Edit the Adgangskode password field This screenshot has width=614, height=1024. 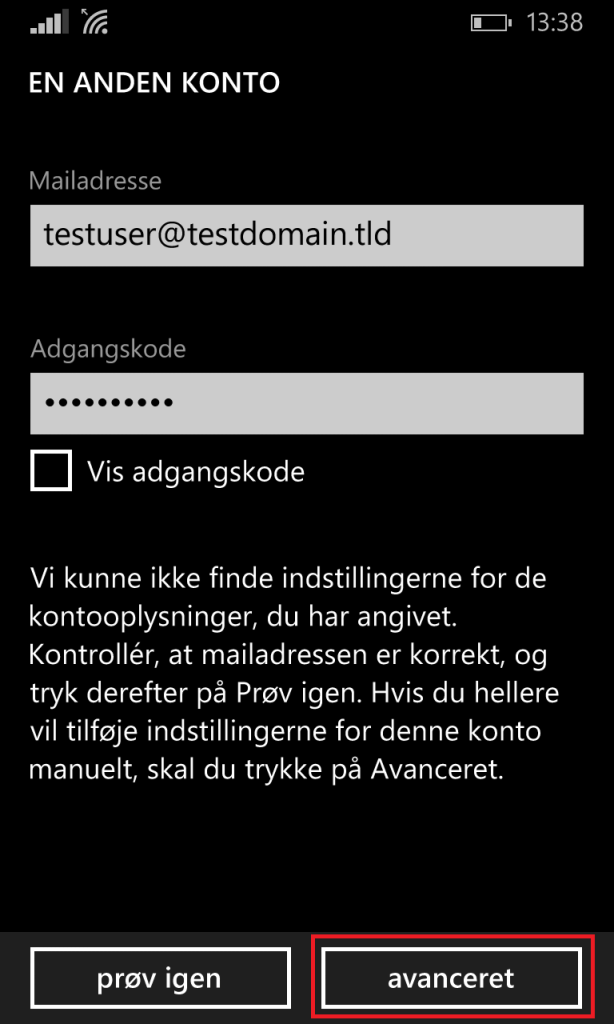(x=306, y=404)
